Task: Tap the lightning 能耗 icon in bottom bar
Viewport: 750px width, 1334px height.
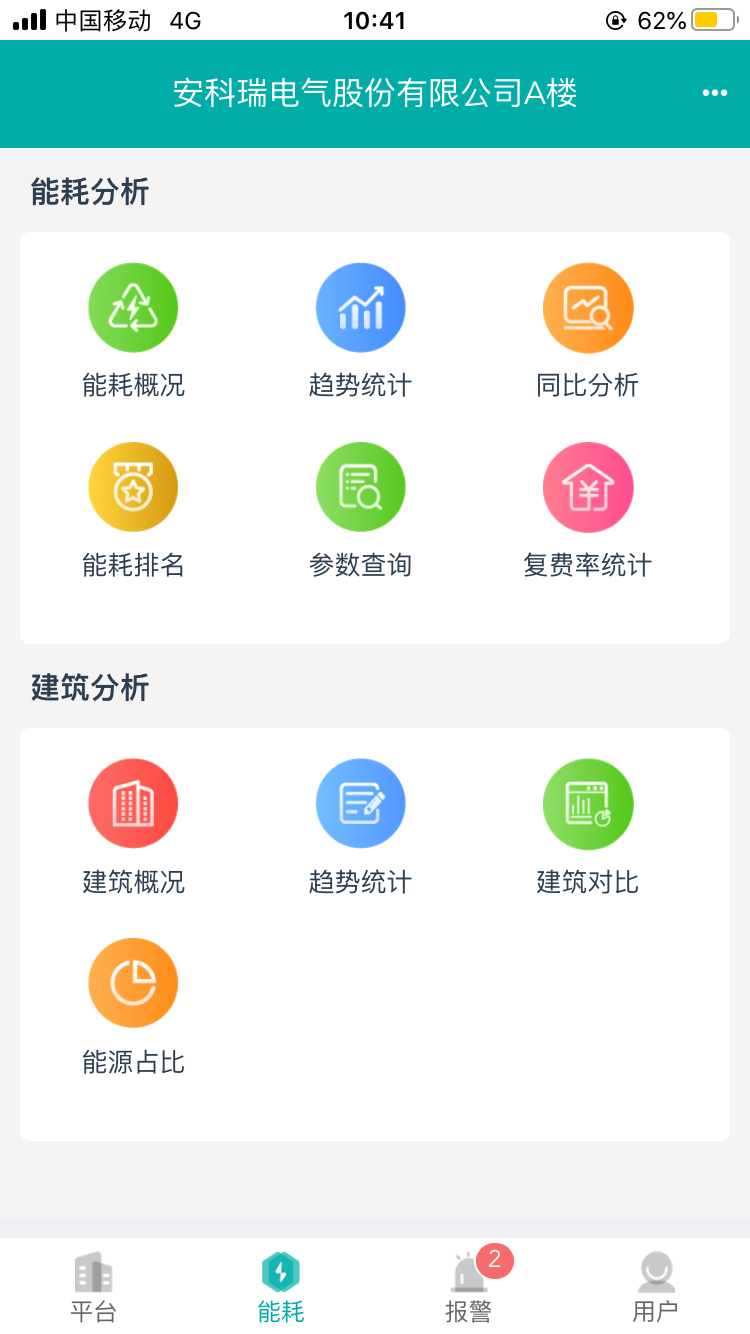Action: click(x=281, y=1270)
